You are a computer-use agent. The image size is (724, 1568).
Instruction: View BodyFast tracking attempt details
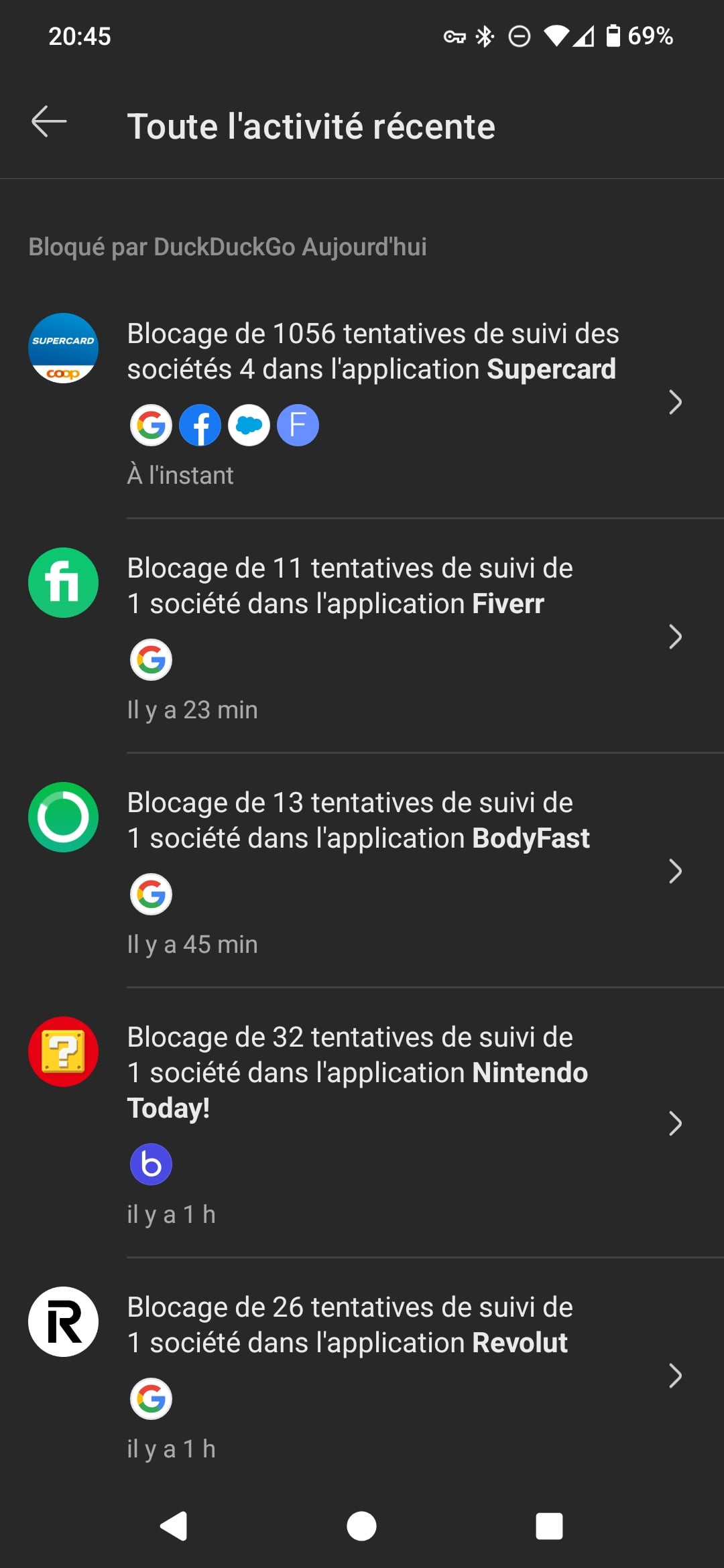[362, 871]
